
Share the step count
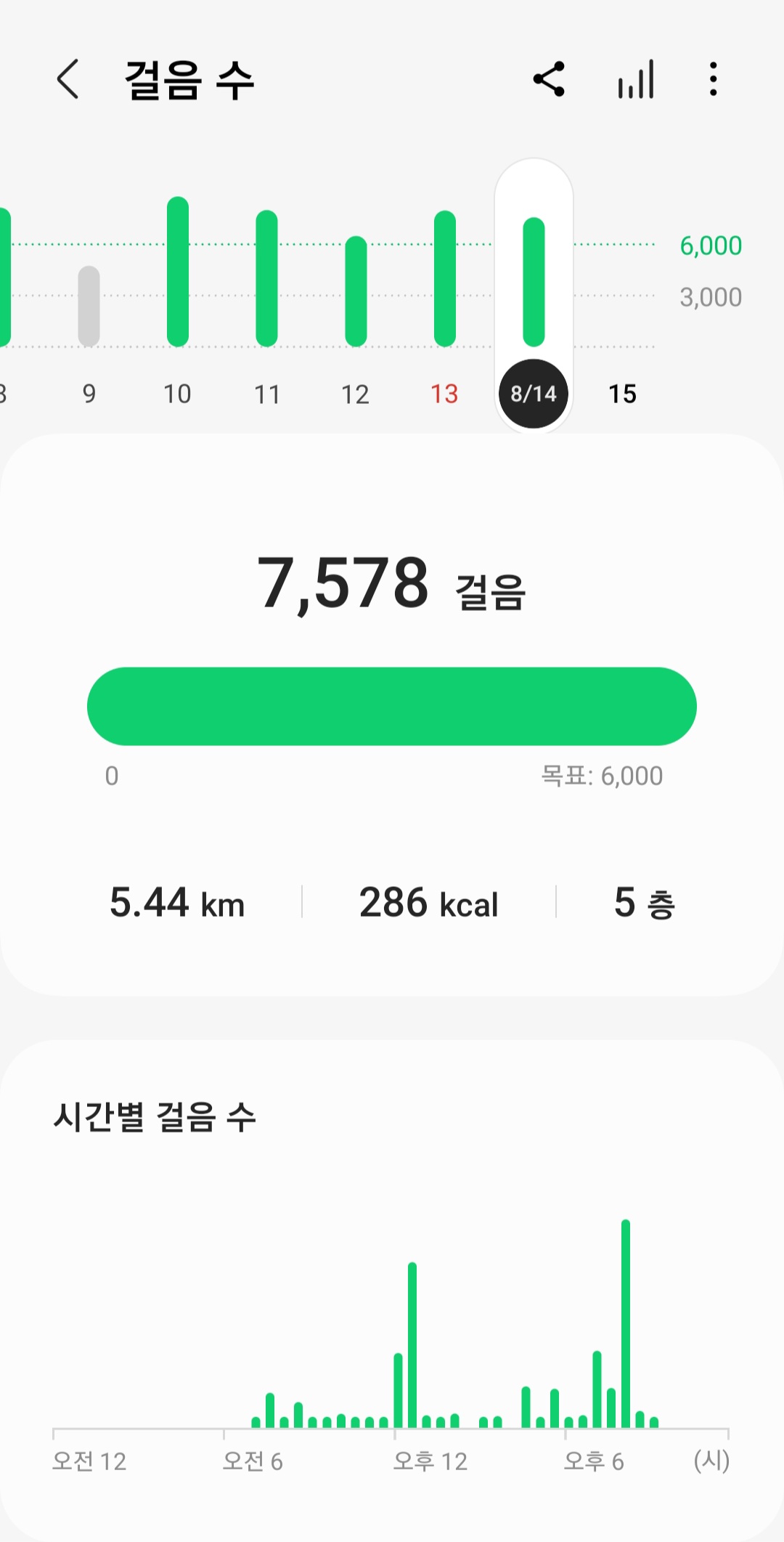pyautogui.click(x=549, y=79)
